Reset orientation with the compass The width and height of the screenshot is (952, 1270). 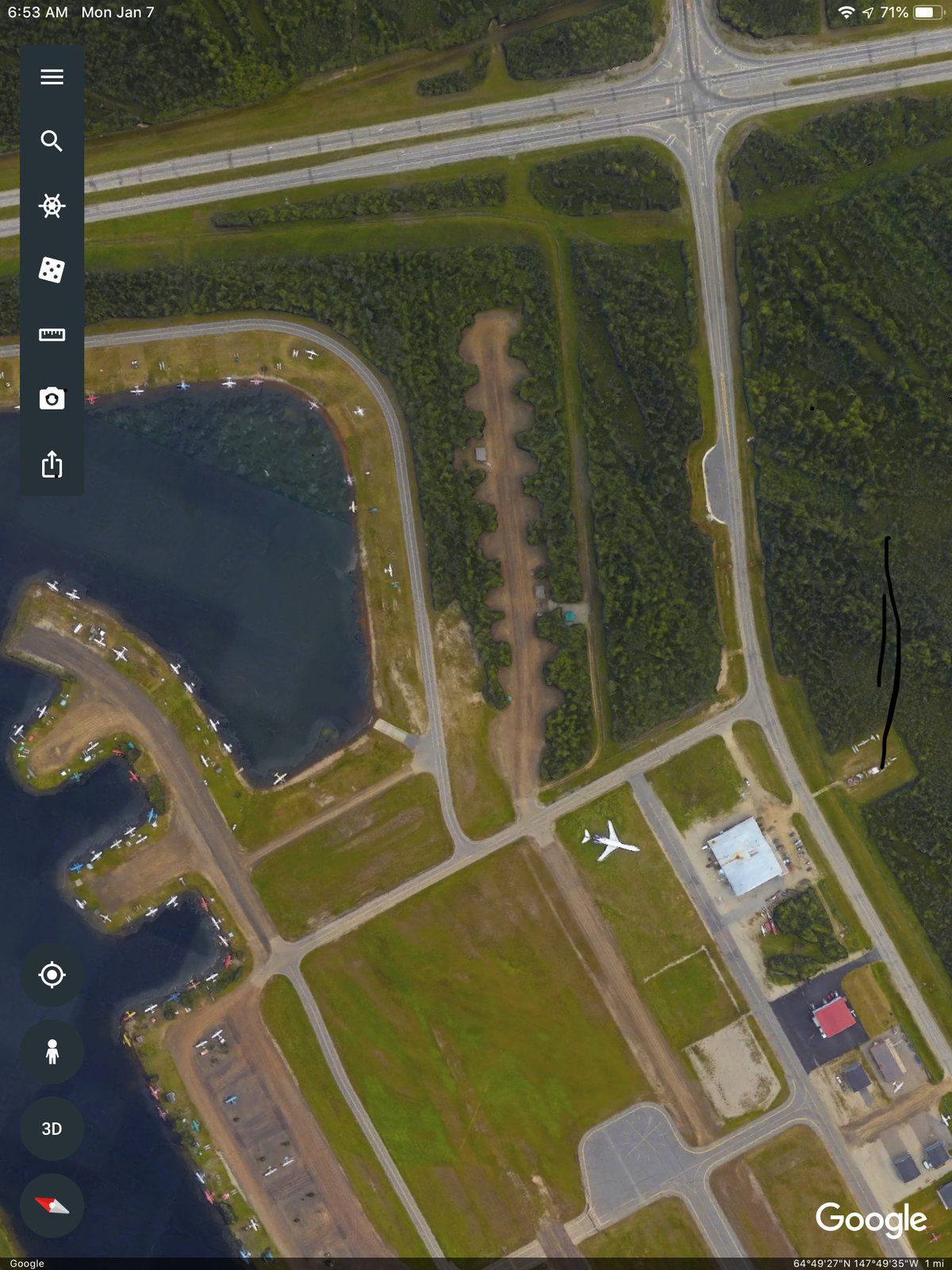coord(52,1205)
